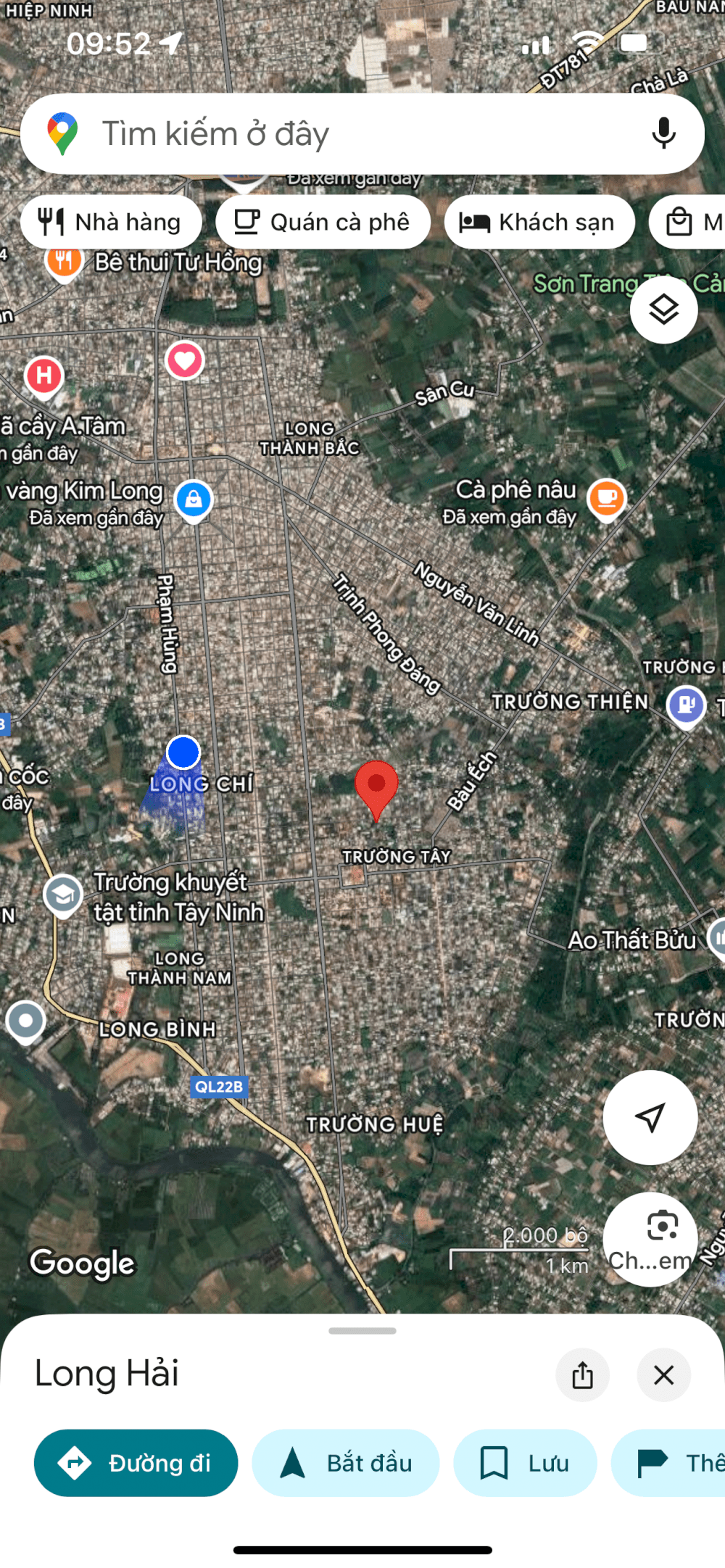Select the "Nhà hàng" chip
This screenshot has height=1568, width=725.
[111, 222]
